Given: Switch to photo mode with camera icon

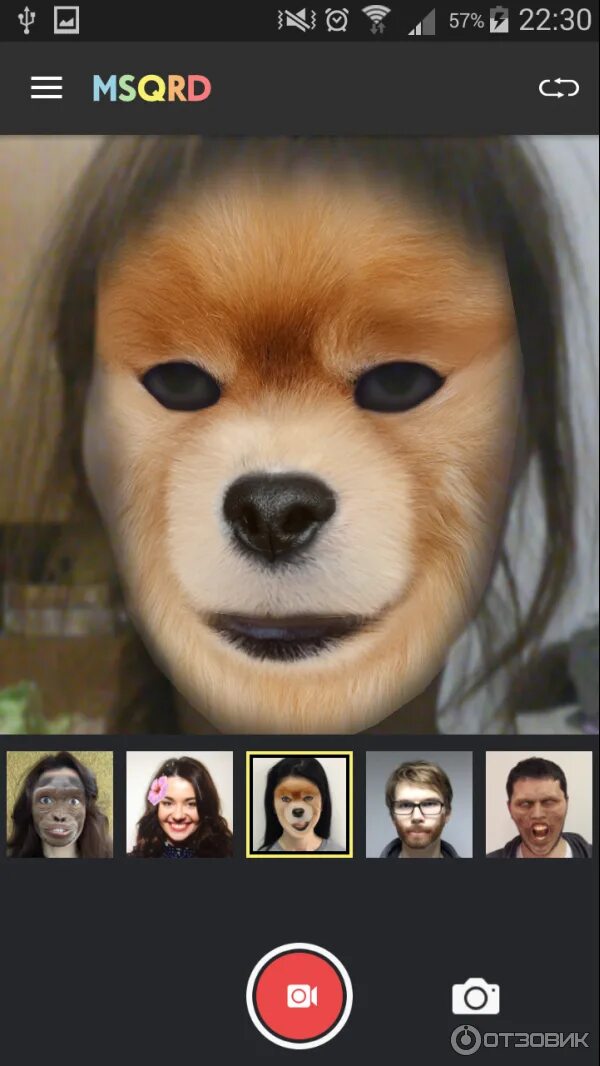Looking at the screenshot, I should pos(476,997).
